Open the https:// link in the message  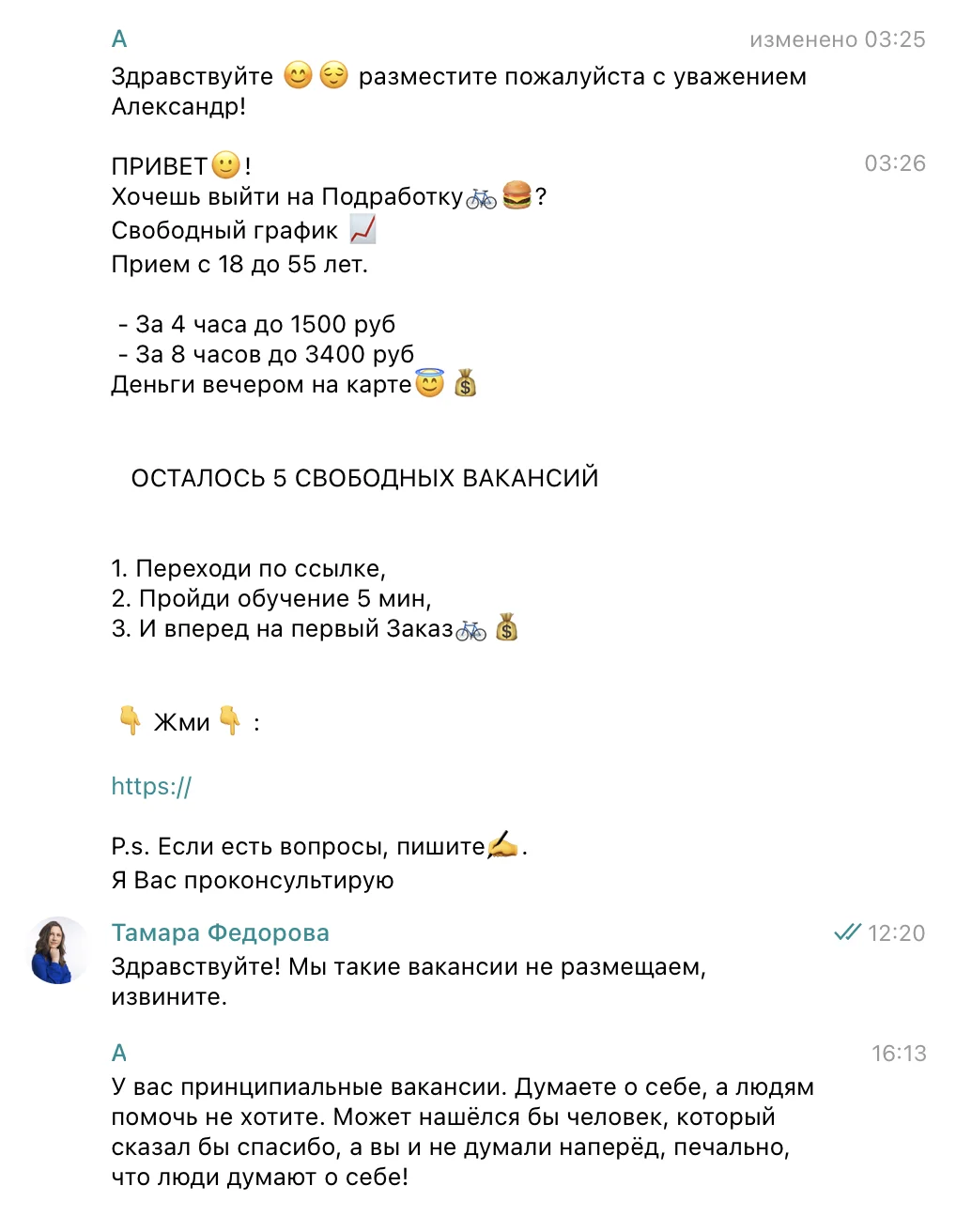pos(151,787)
